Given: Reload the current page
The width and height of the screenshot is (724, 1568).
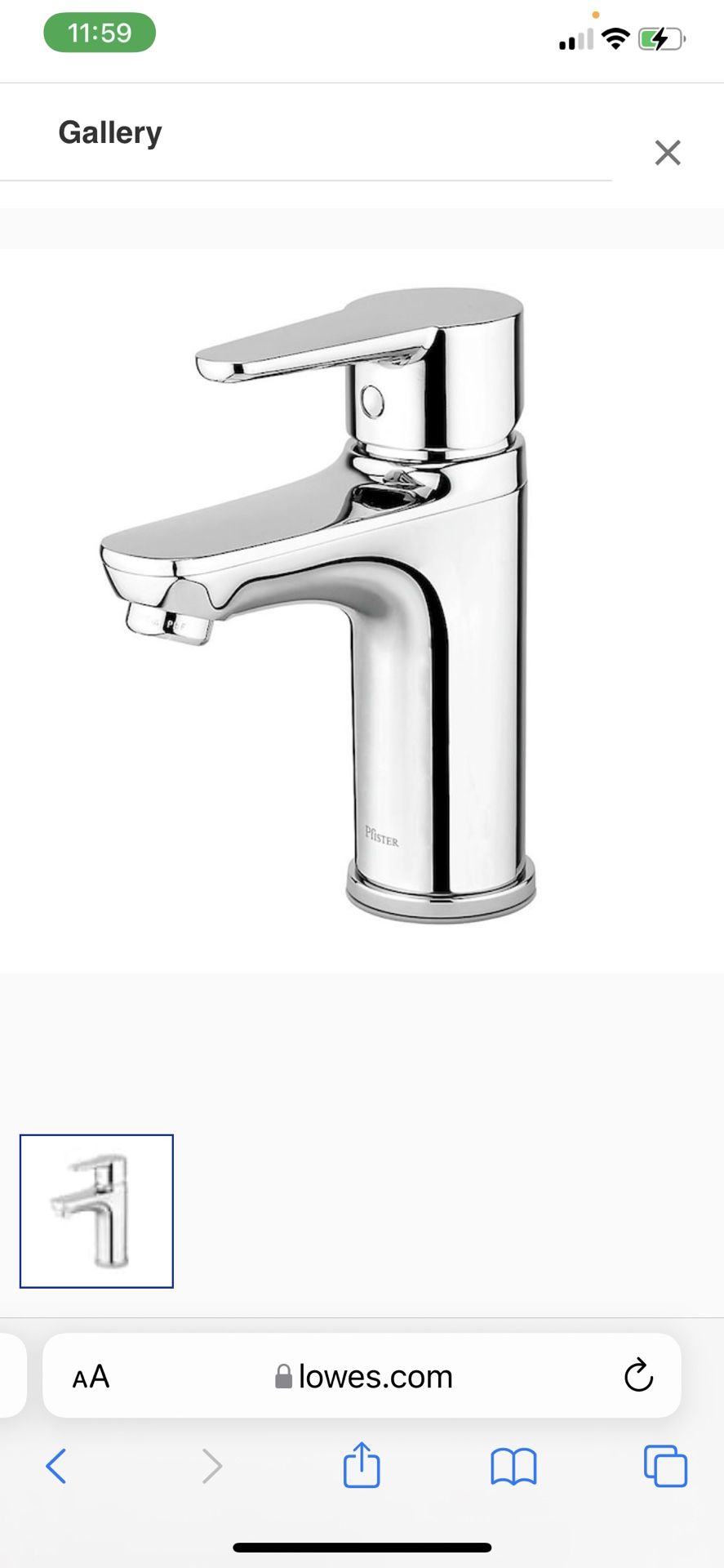Looking at the screenshot, I should tap(638, 1376).
